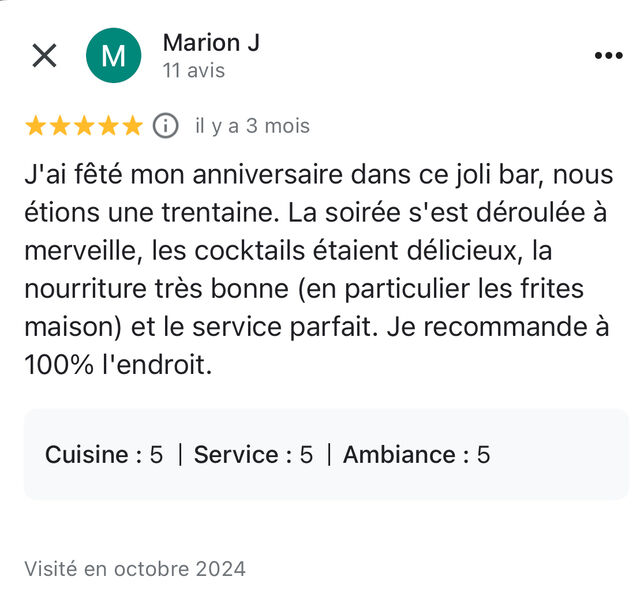Image resolution: width=640 pixels, height=595 pixels.
Task: Open the three-dot overflow menu
Action: [x=609, y=56]
